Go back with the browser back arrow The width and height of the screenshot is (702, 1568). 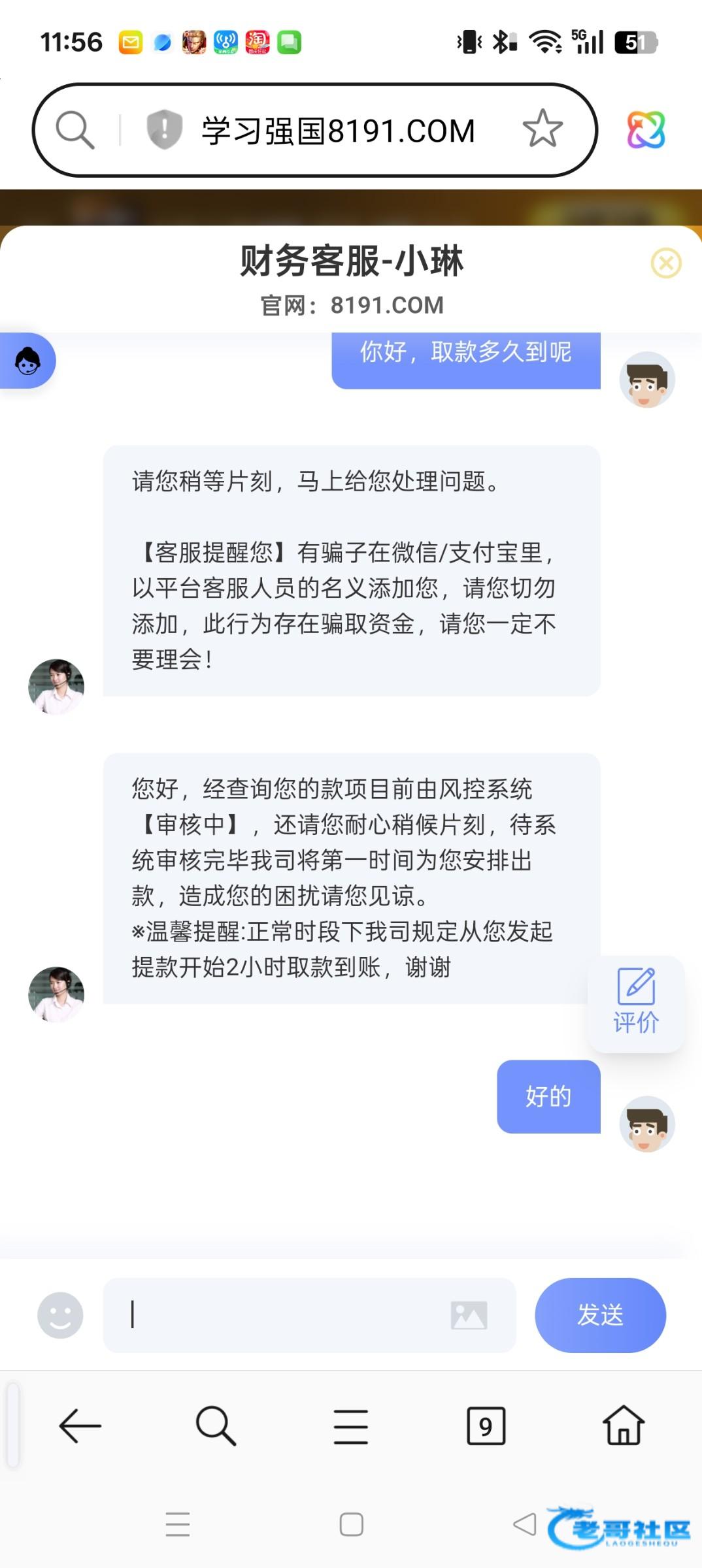(80, 1426)
